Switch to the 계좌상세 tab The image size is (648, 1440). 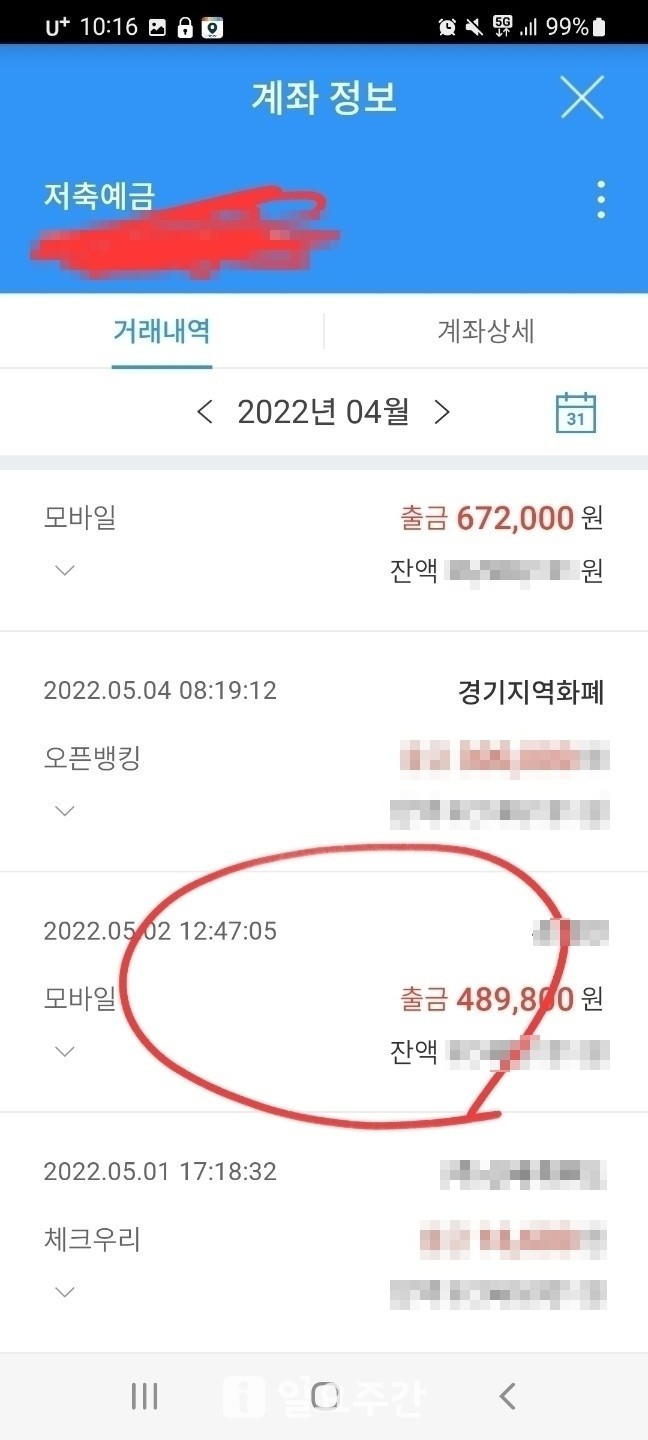pos(486,331)
